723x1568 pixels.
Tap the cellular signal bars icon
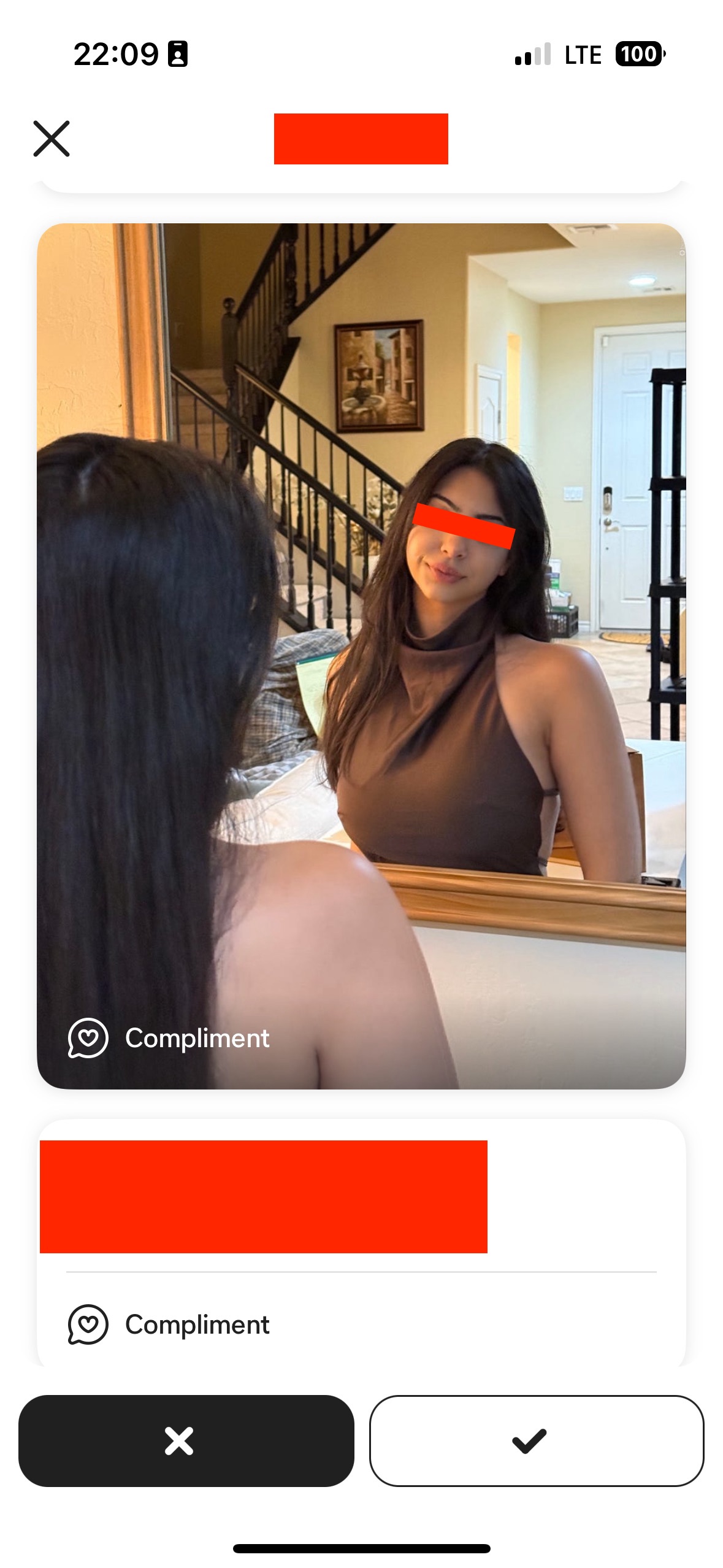pos(534,54)
